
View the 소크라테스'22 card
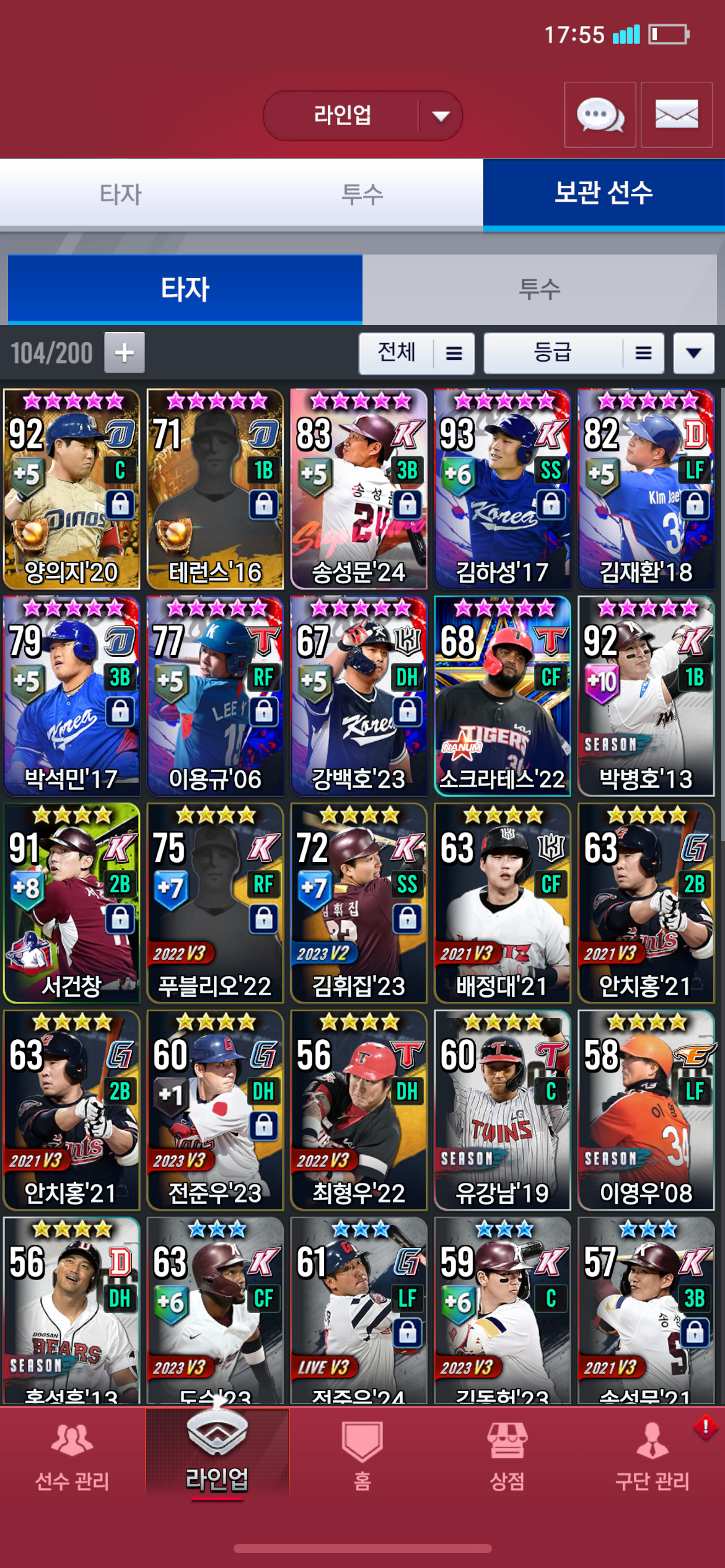pyautogui.click(x=503, y=695)
